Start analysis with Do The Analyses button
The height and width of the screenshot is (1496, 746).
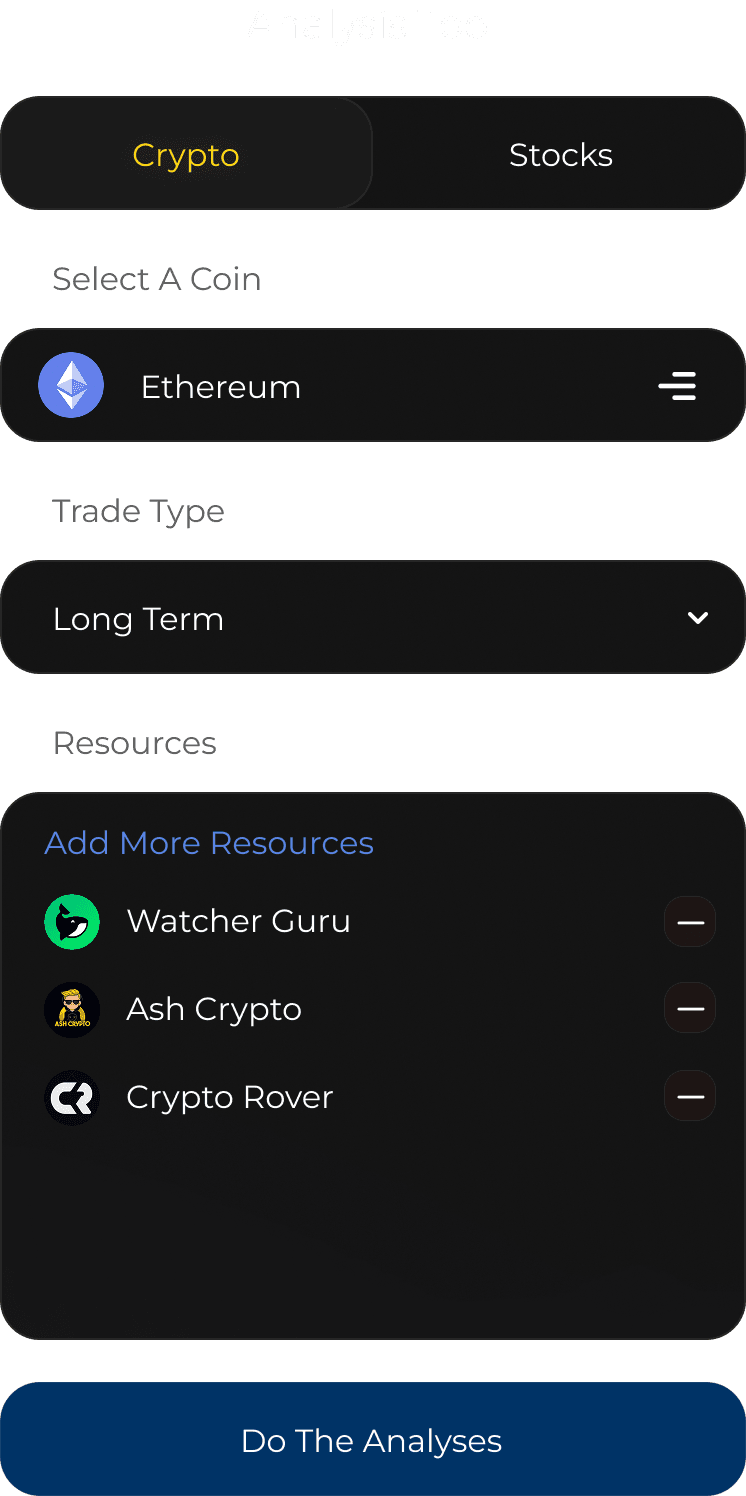click(x=372, y=1440)
